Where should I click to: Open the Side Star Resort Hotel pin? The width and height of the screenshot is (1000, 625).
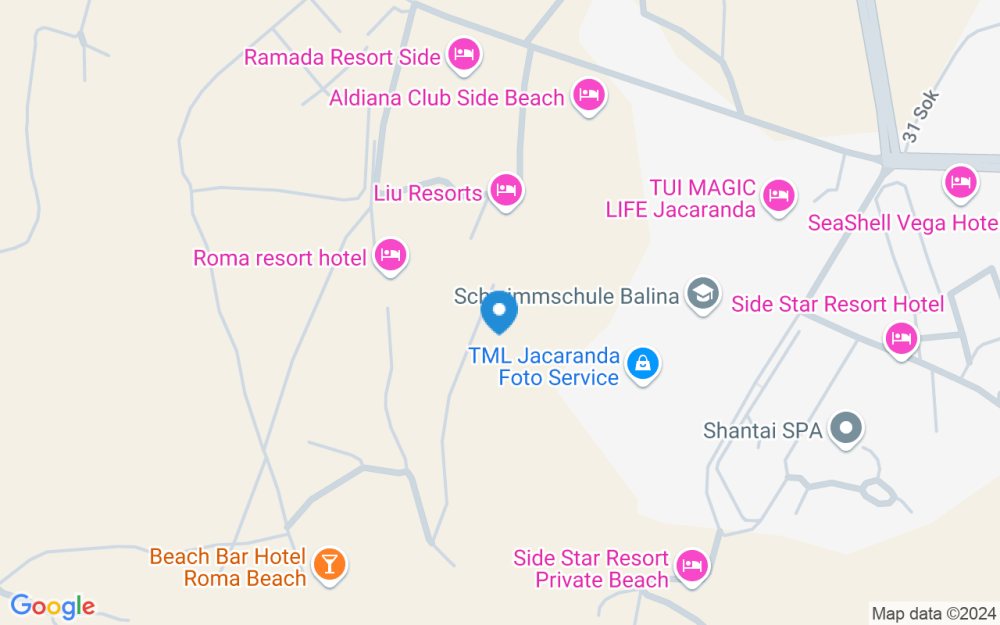tap(902, 338)
